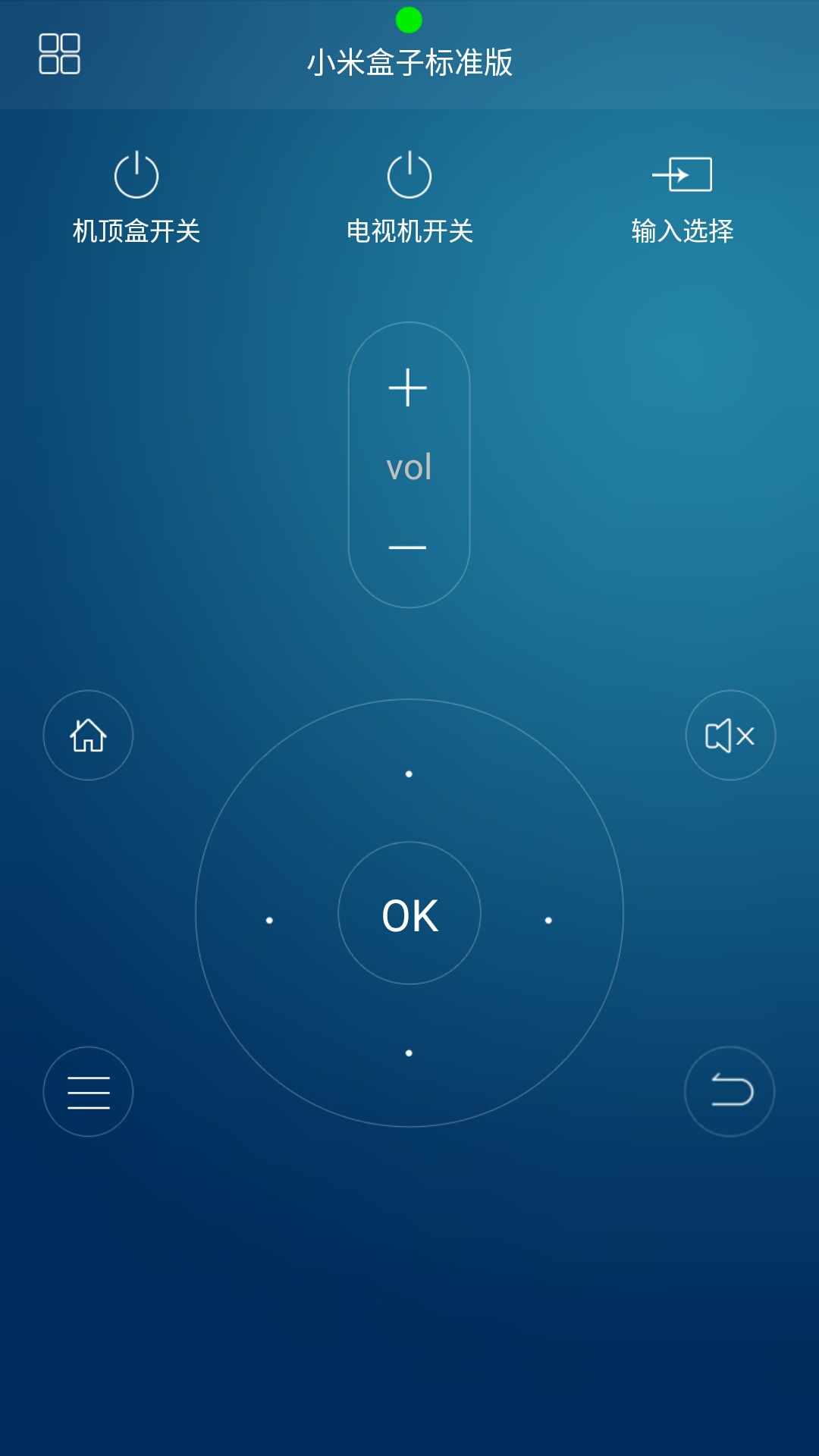The height and width of the screenshot is (1456, 819).
Task: Mute the TV with the speaker icon
Action: [730, 734]
